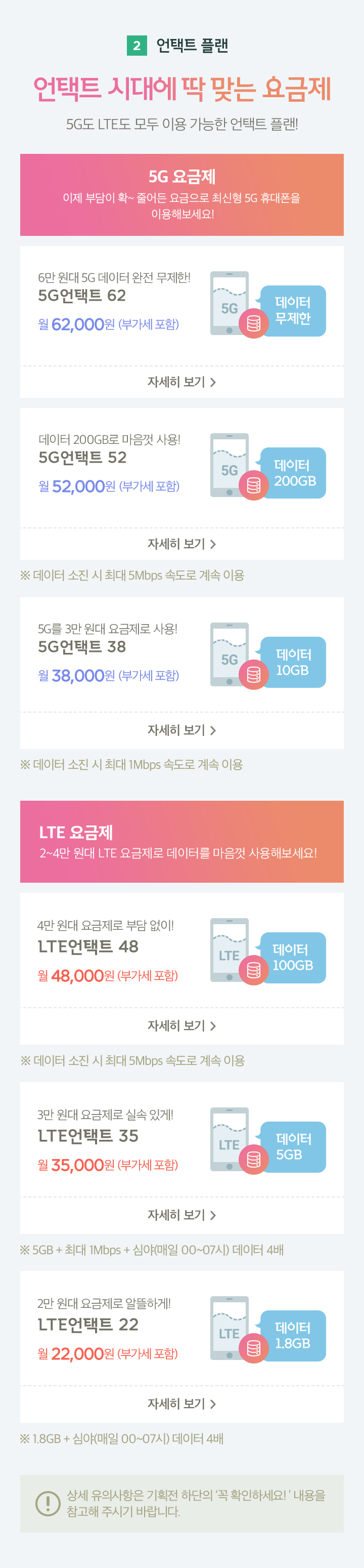Image resolution: width=364 pixels, height=1568 pixels.
Task: See details for LTE언택트 48
Action: pos(181,1025)
